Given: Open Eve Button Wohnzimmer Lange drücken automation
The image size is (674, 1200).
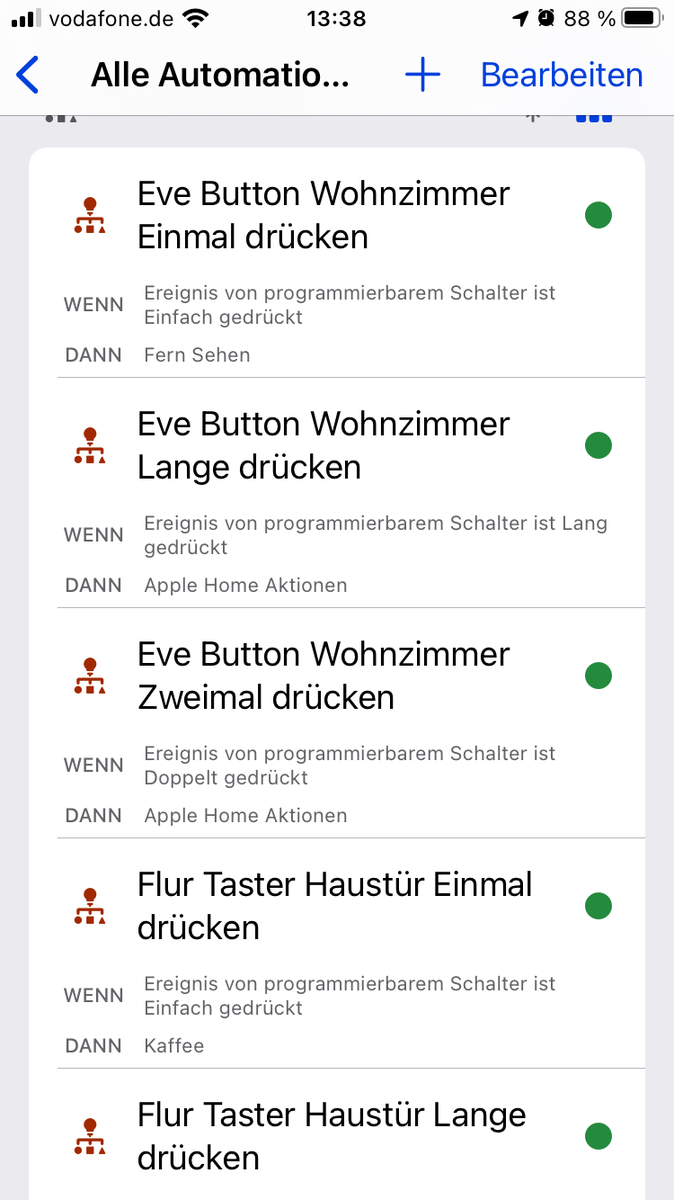Looking at the screenshot, I should 323,445.
